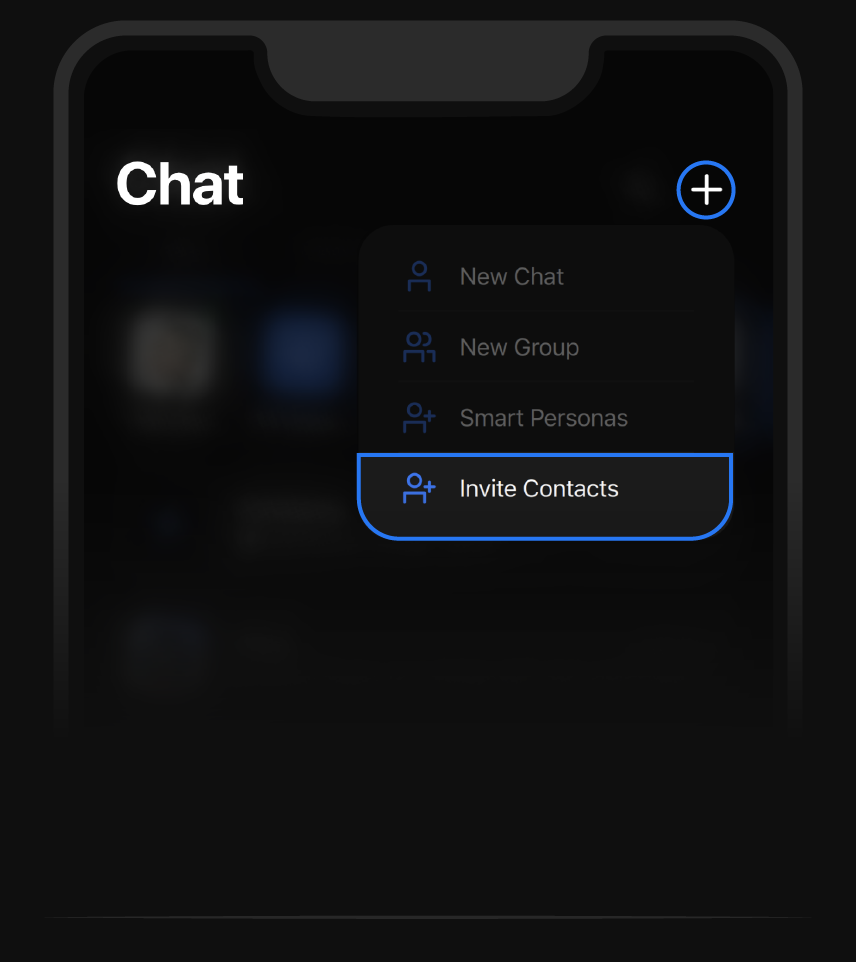Tap the New Chat person icon
This screenshot has height=962, width=856.
pyautogui.click(x=419, y=276)
